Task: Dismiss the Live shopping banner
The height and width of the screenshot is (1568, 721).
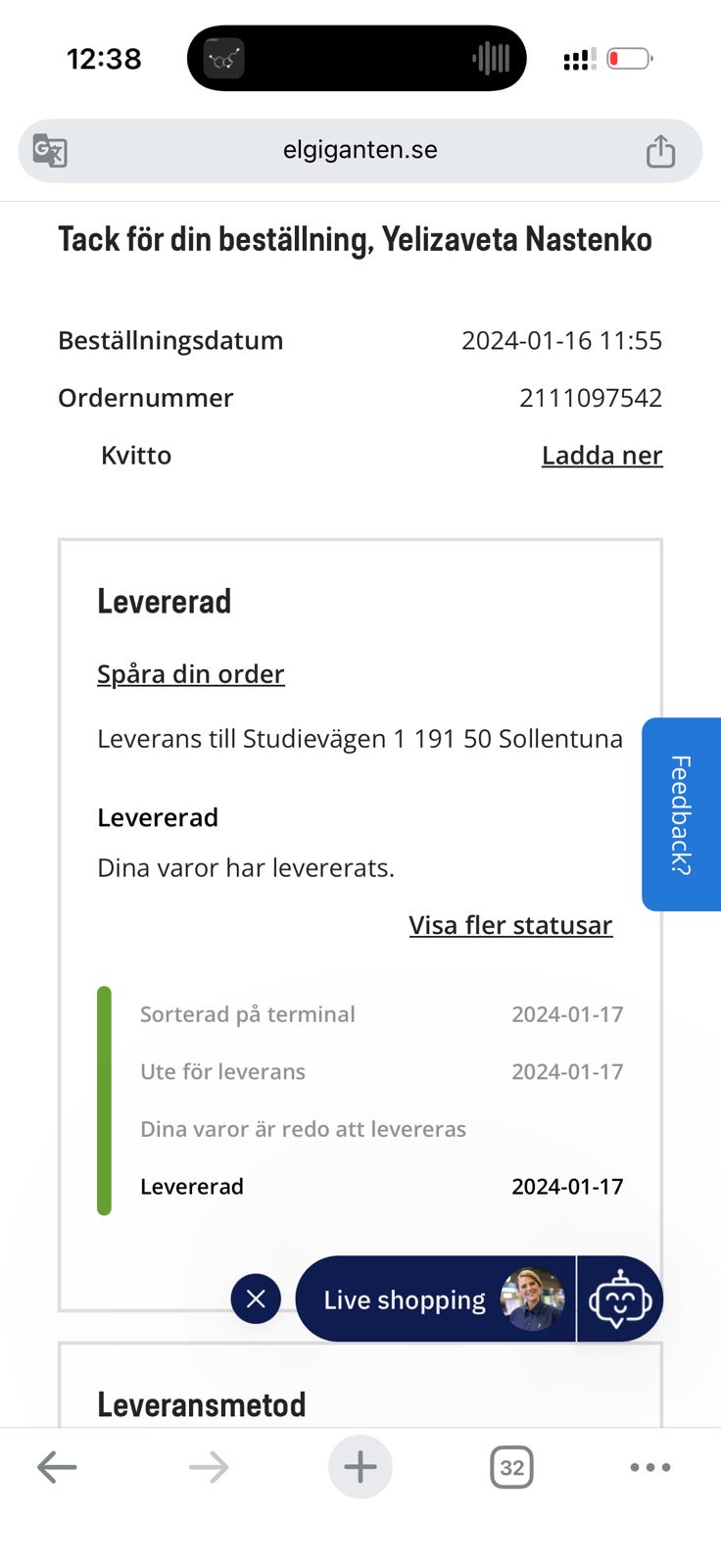Action: 256,1298
